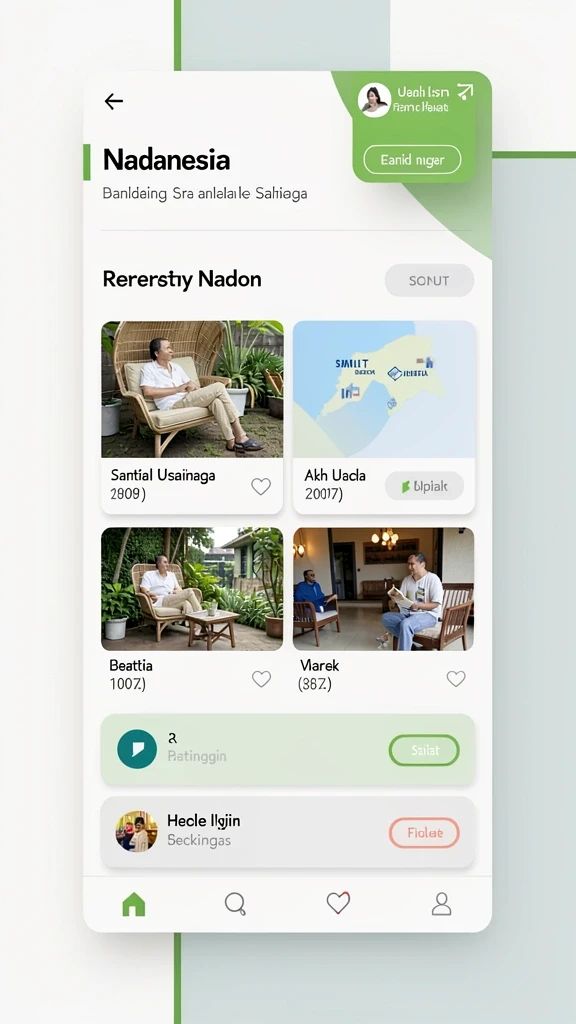The image size is (576, 1024).
Task: Open the search tab in bottom navigation
Action: [x=235, y=904]
